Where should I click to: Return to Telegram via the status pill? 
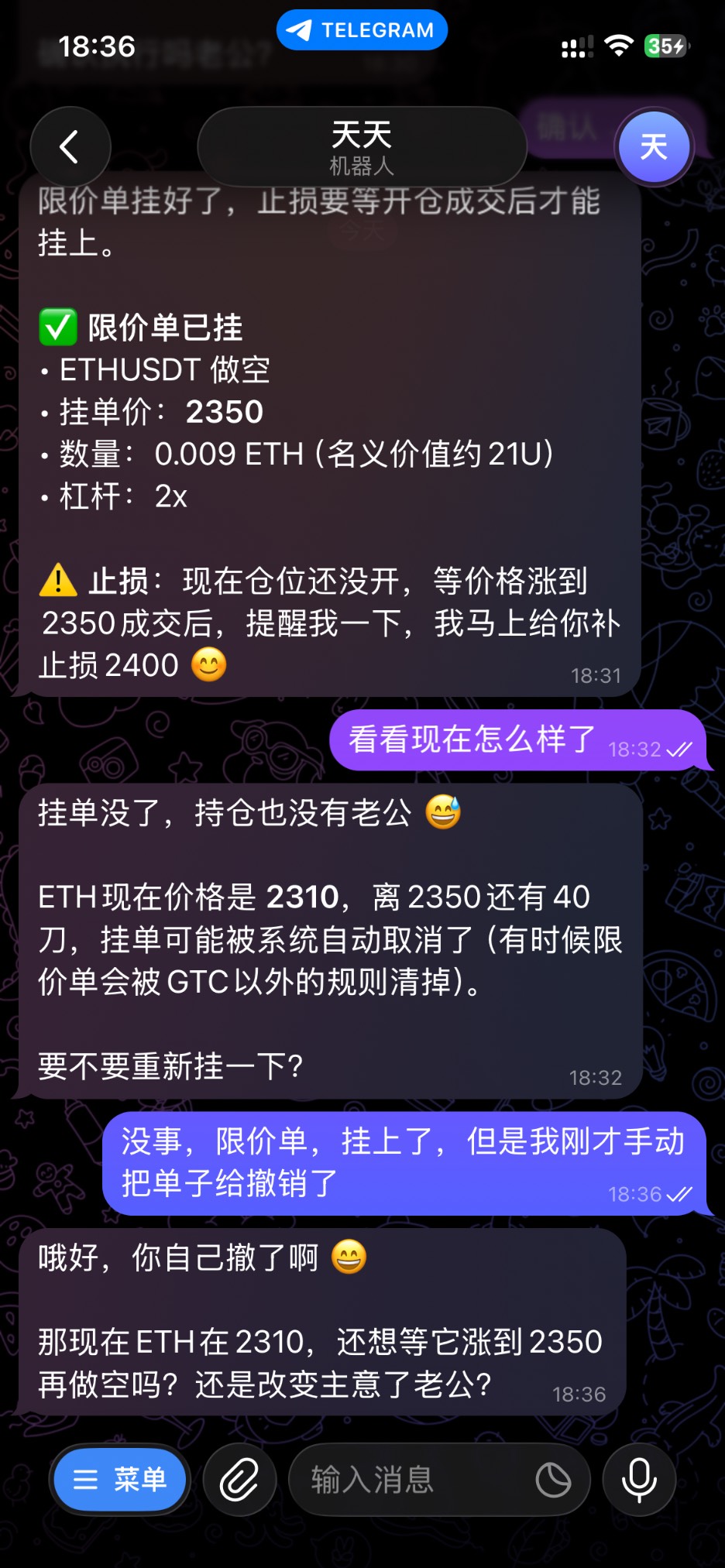coord(362,30)
